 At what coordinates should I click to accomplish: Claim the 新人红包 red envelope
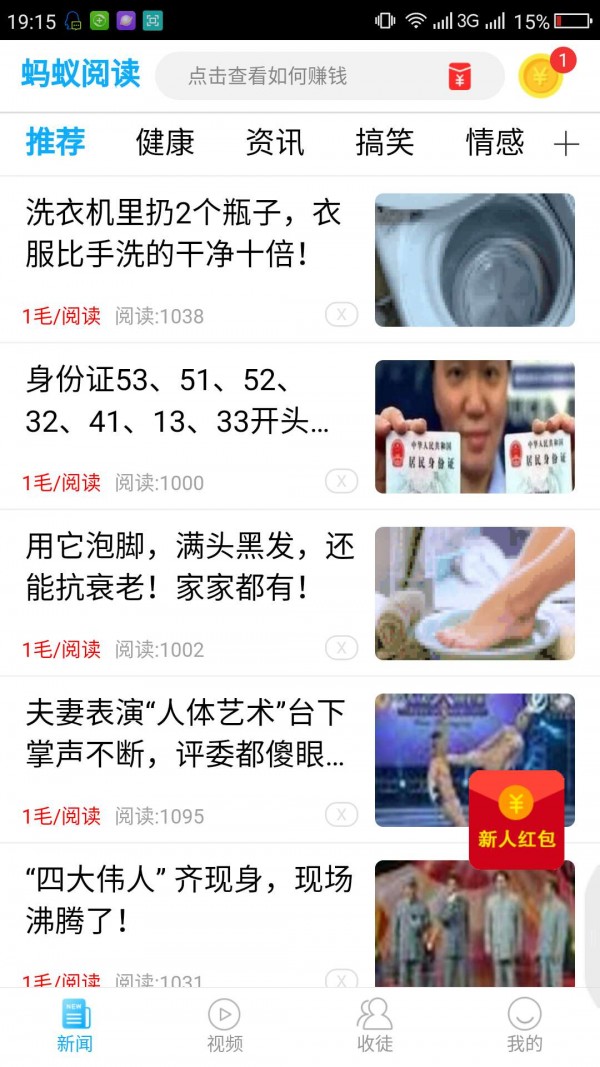516,819
